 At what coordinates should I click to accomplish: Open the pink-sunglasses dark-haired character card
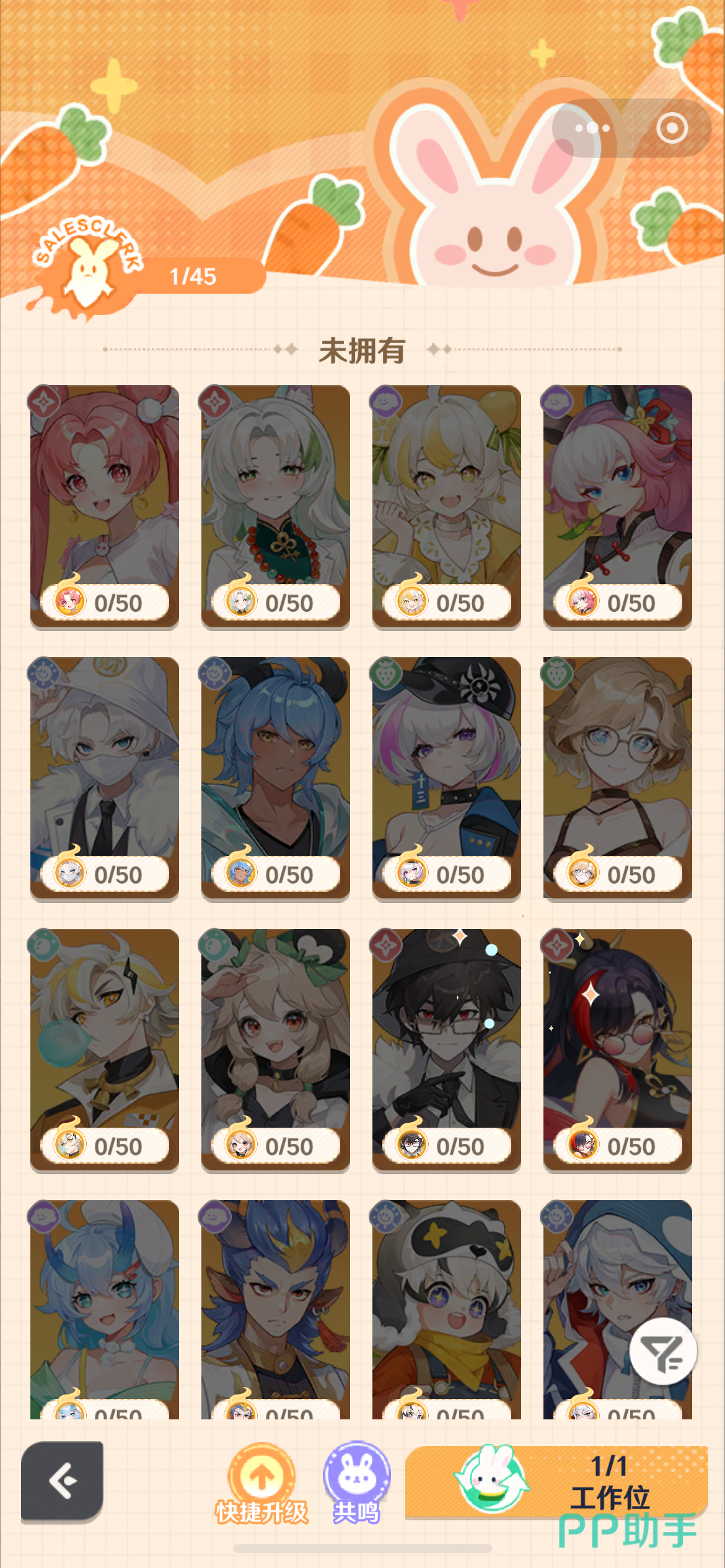(x=617, y=1048)
